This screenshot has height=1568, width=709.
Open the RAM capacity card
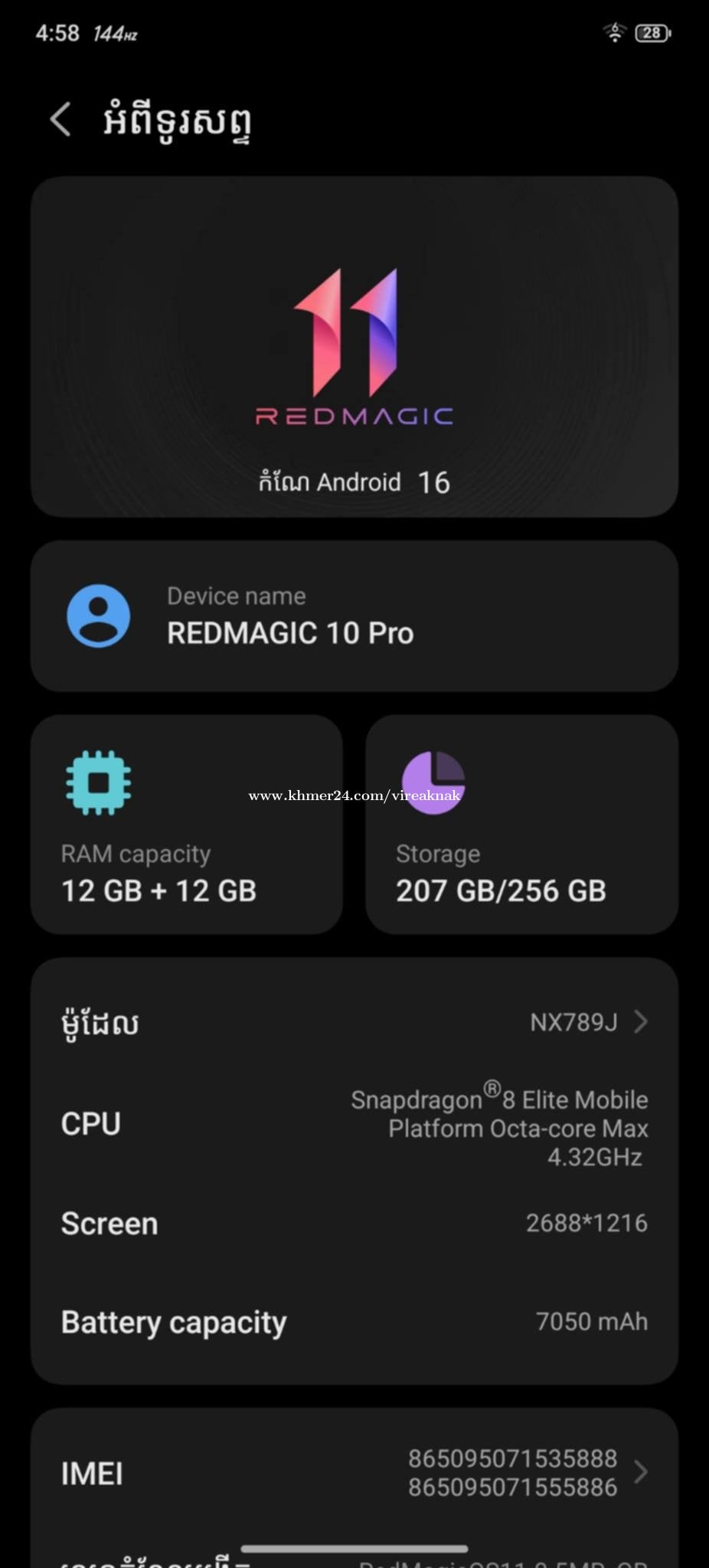[186, 824]
